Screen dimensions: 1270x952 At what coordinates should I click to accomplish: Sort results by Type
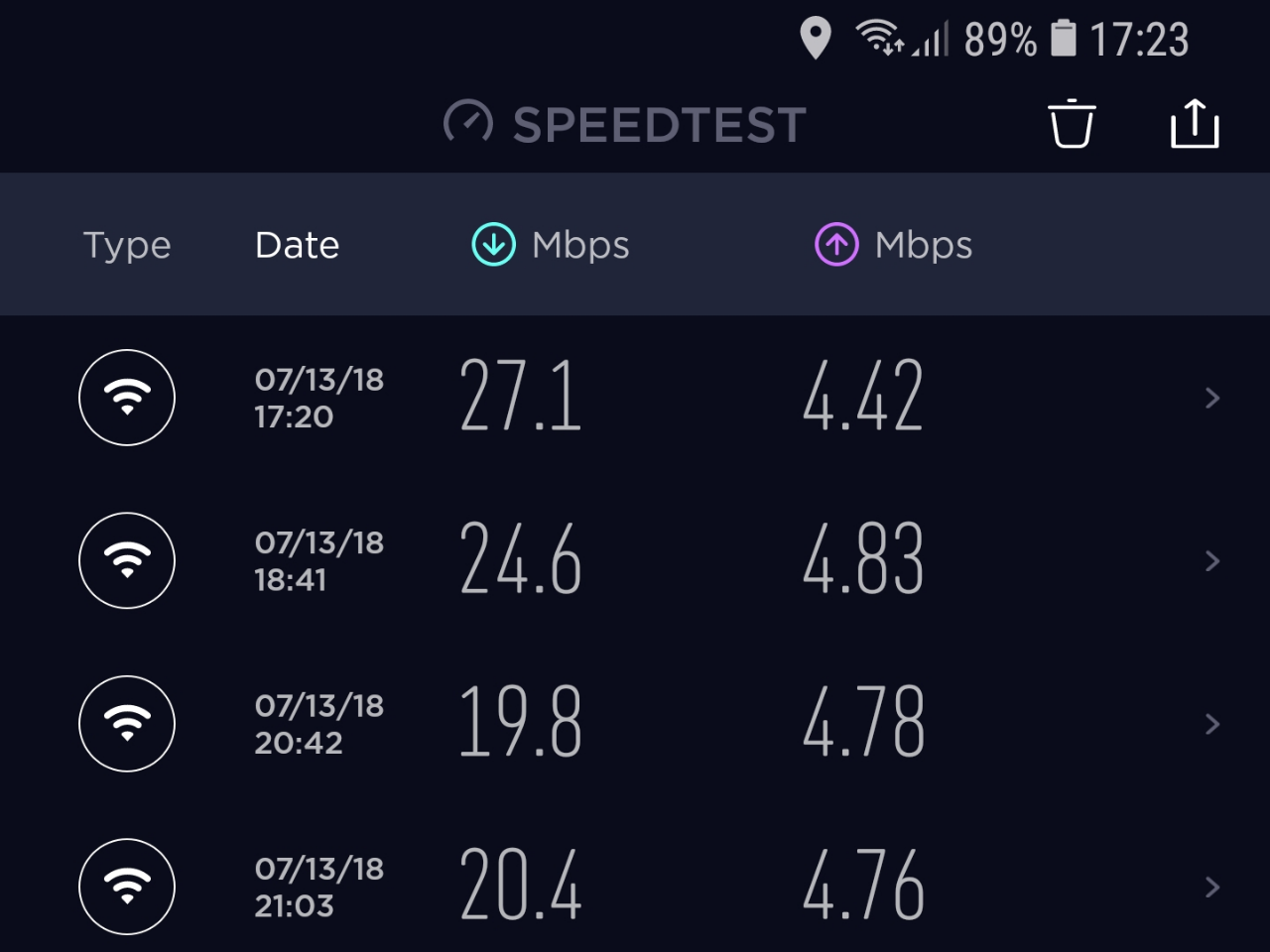click(x=127, y=245)
